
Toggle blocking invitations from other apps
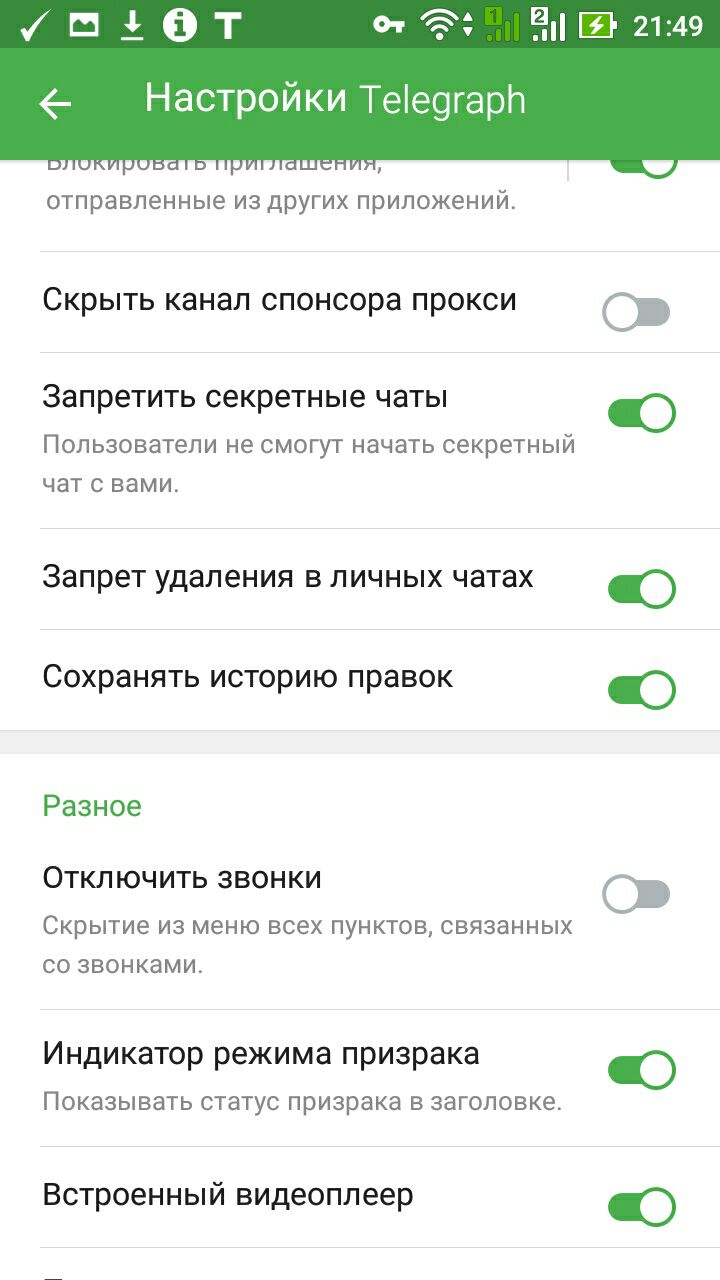[642, 168]
